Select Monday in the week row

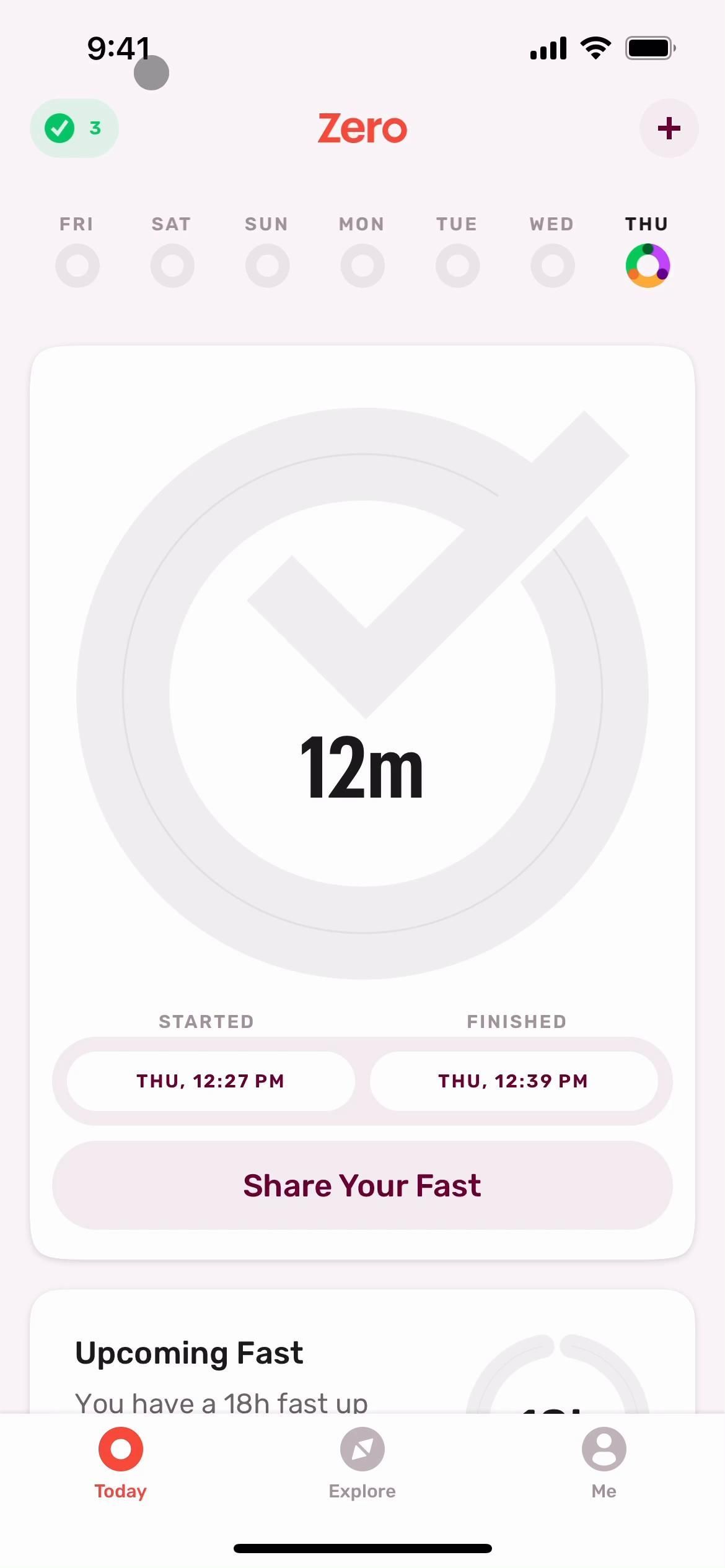pyautogui.click(x=362, y=265)
